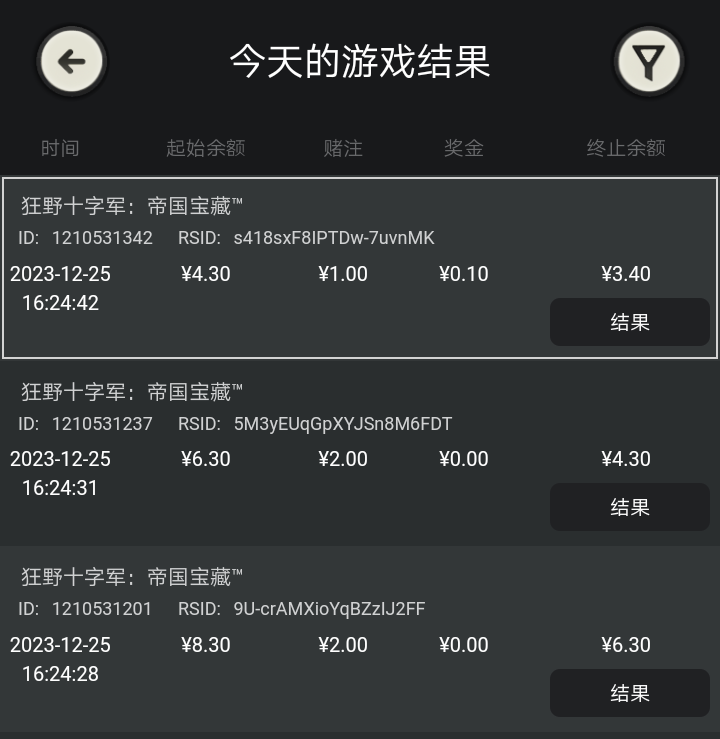Show 结果 for the 16:24:28 game round
720x739 pixels.
click(x=629, y=693)
